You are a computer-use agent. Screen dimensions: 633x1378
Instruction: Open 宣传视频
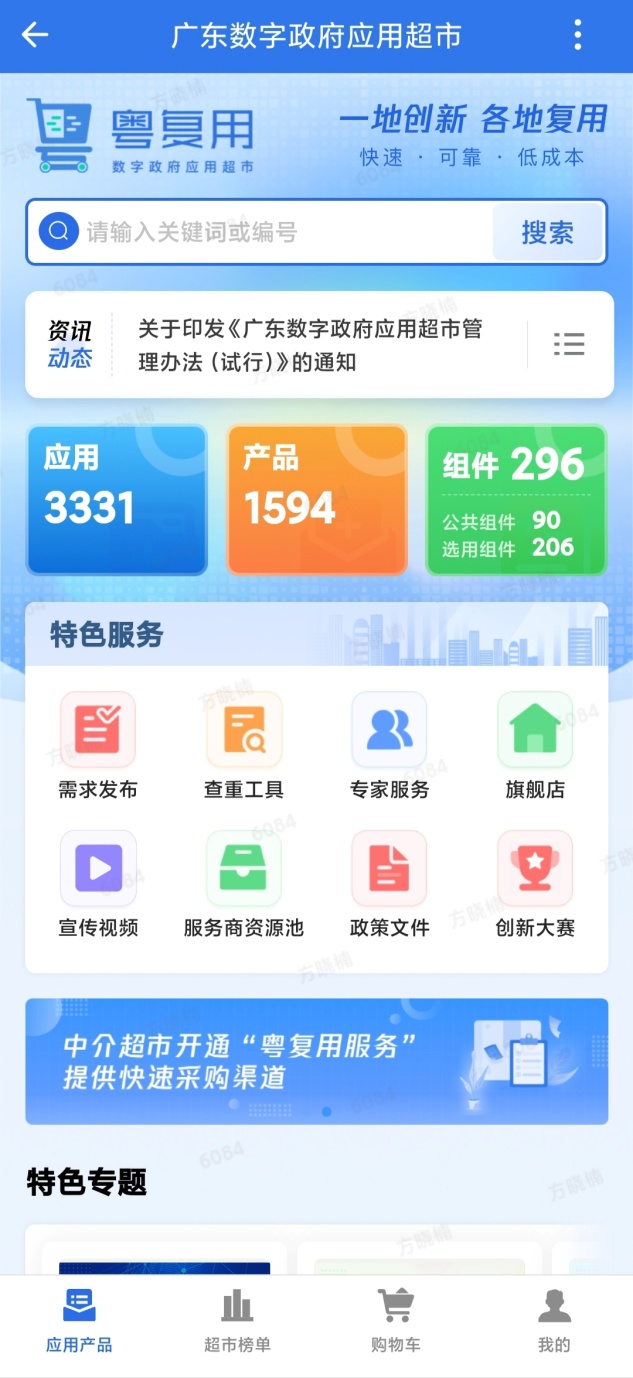tap(98, 884)
